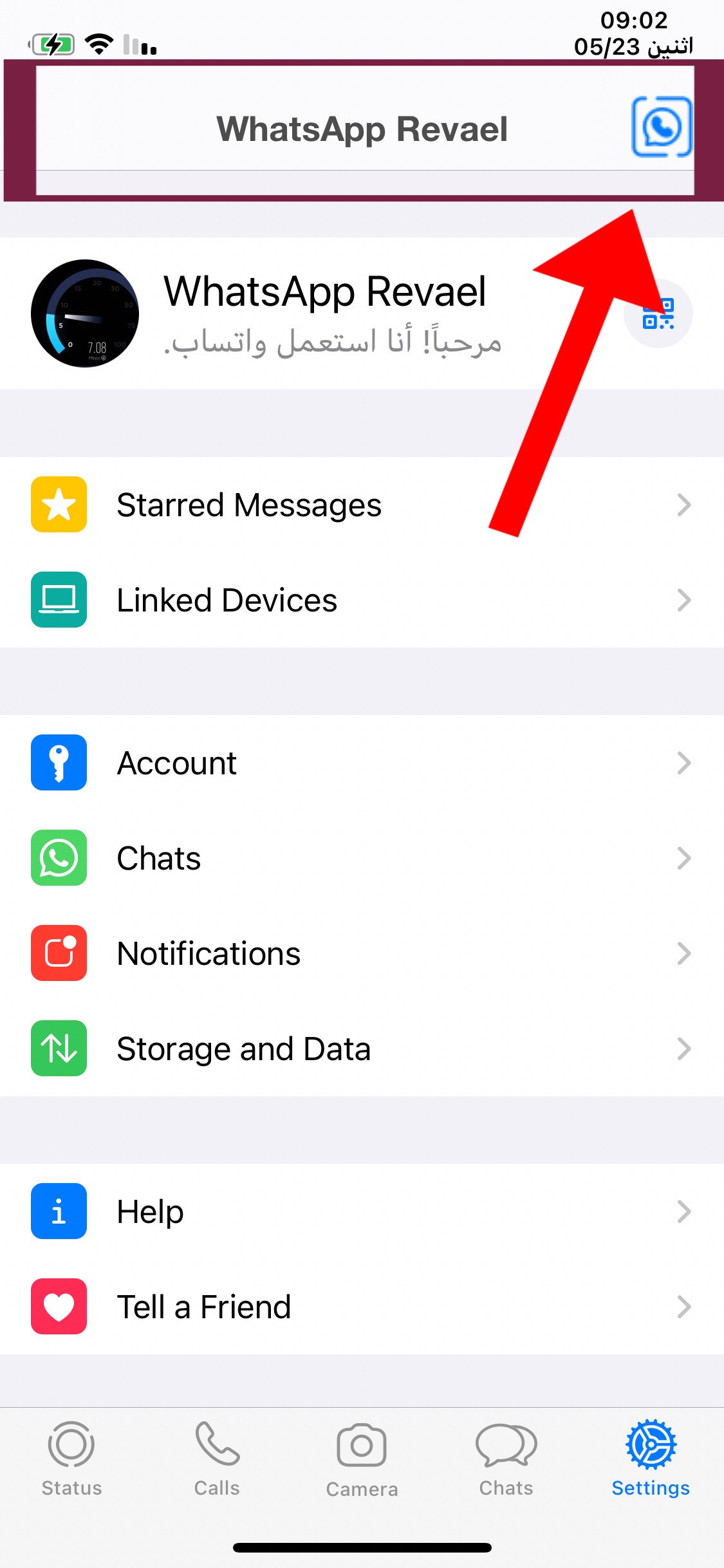Open Linked Devices

[360, 600]
